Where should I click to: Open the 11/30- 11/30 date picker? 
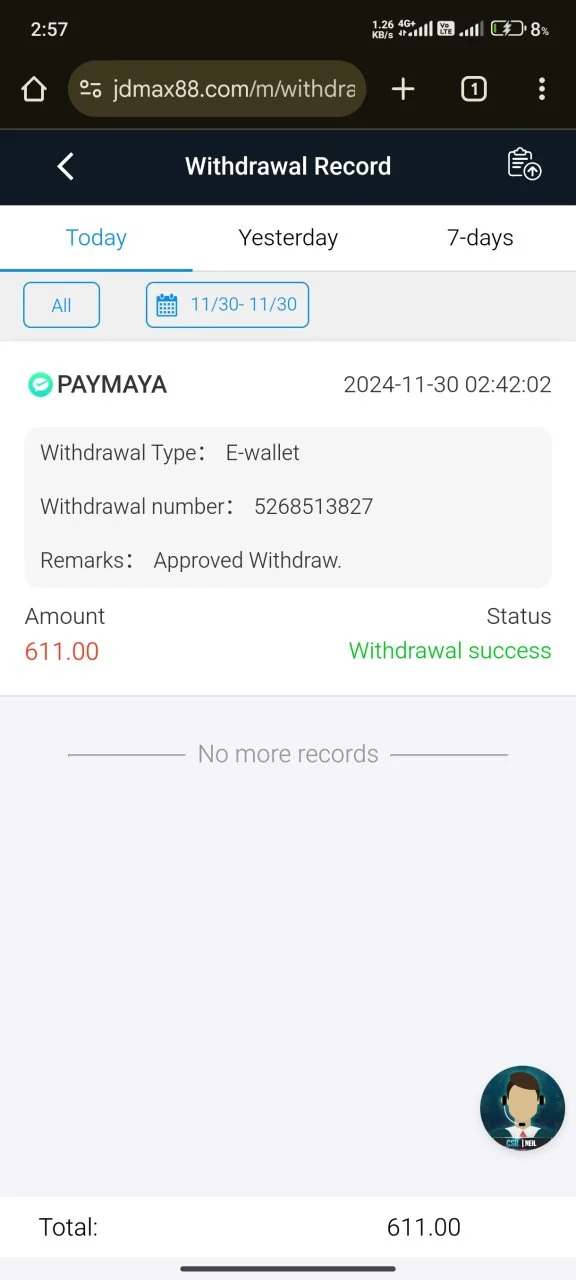coord(227,305)
